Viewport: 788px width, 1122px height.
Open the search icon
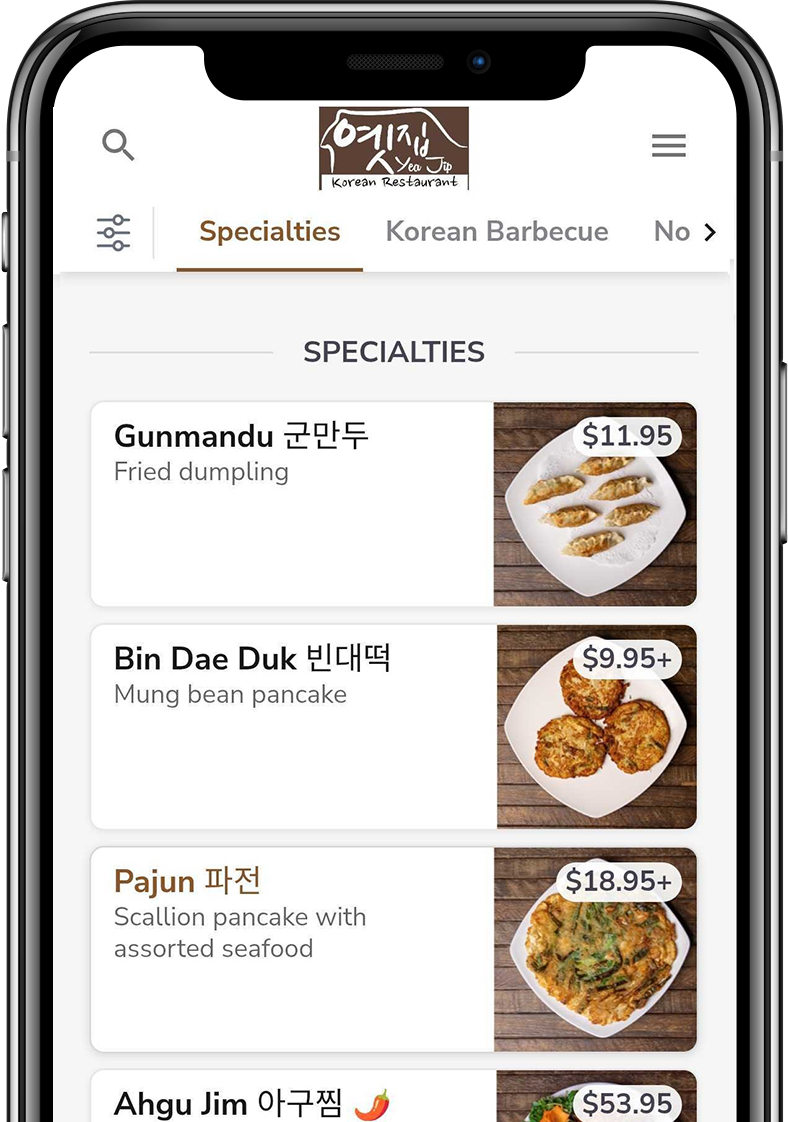click(118, 146)
